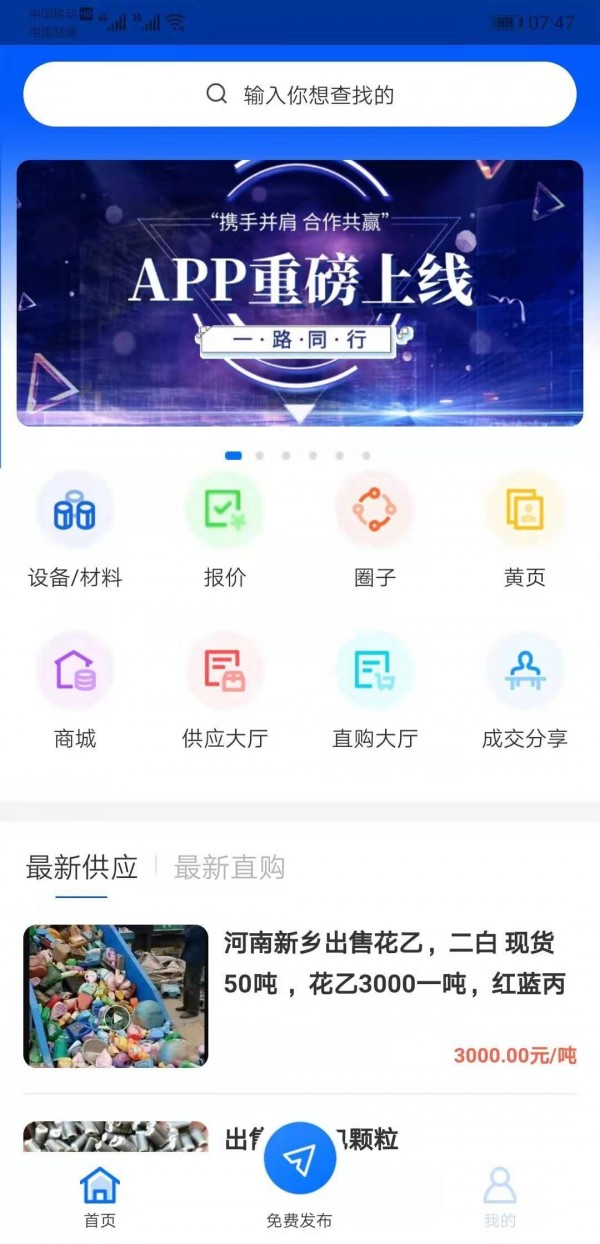Viewport: 600px width, 1244px height.
Task: Open 黄页 directory
Action: pyautogui.click(x=524, y=530)
